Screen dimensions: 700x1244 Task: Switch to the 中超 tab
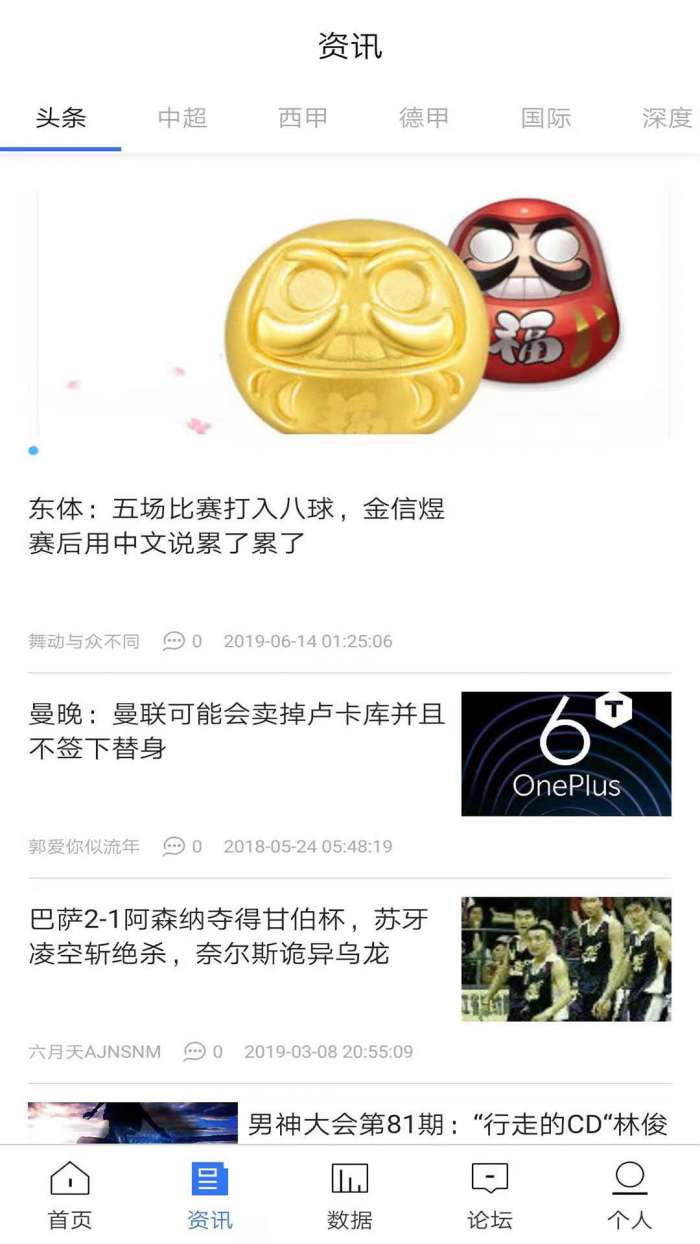182,118
